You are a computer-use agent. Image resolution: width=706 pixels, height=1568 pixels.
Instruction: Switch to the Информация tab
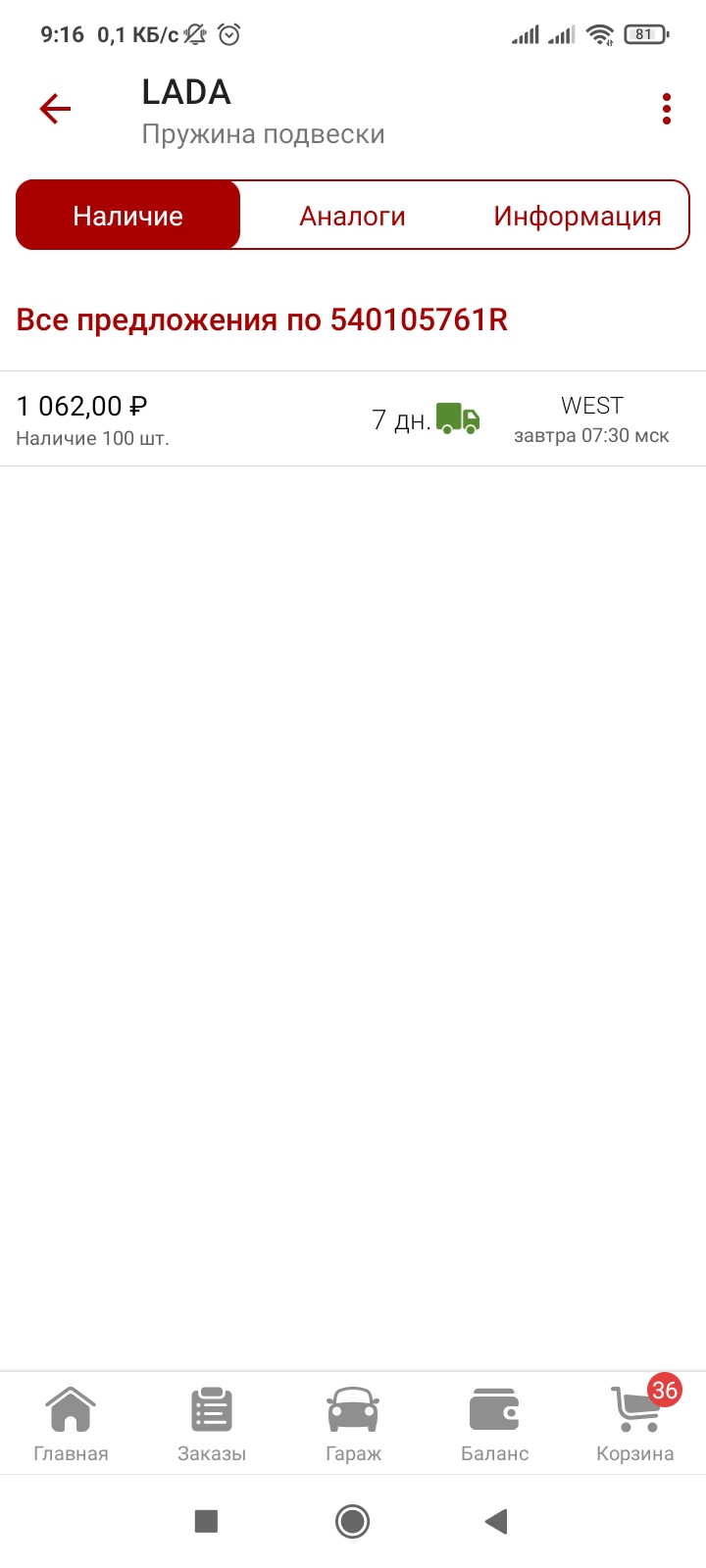[x=578, y=216]
